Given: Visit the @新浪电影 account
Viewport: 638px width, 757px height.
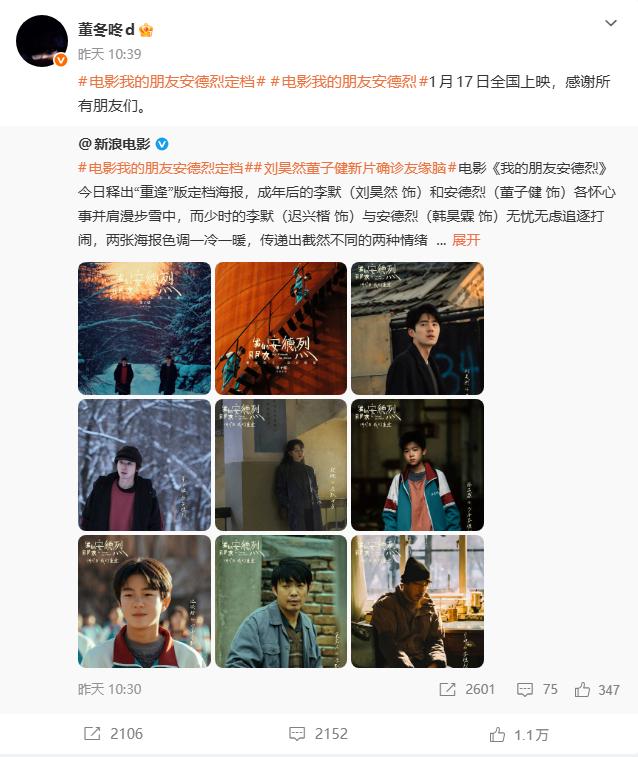Looking at the screenshot, I should click(115, 143).
